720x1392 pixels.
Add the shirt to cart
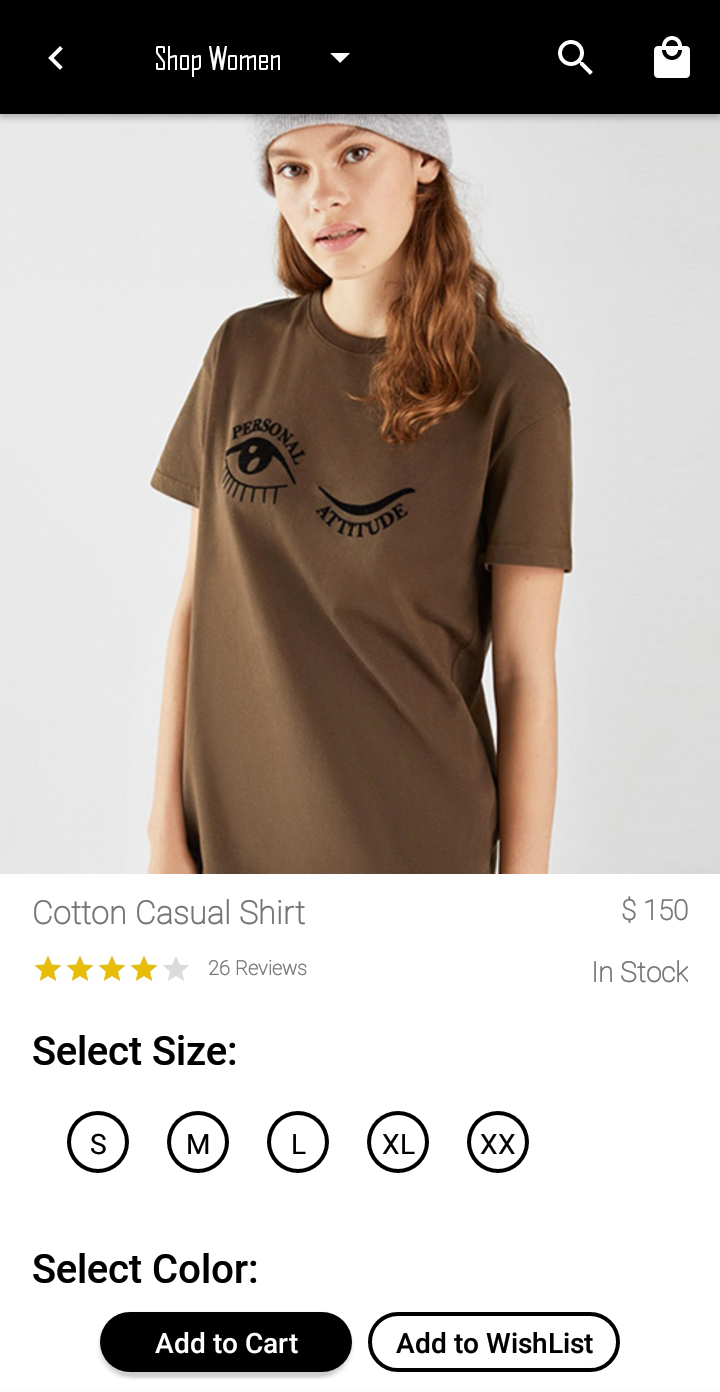tap(226, 1342)
